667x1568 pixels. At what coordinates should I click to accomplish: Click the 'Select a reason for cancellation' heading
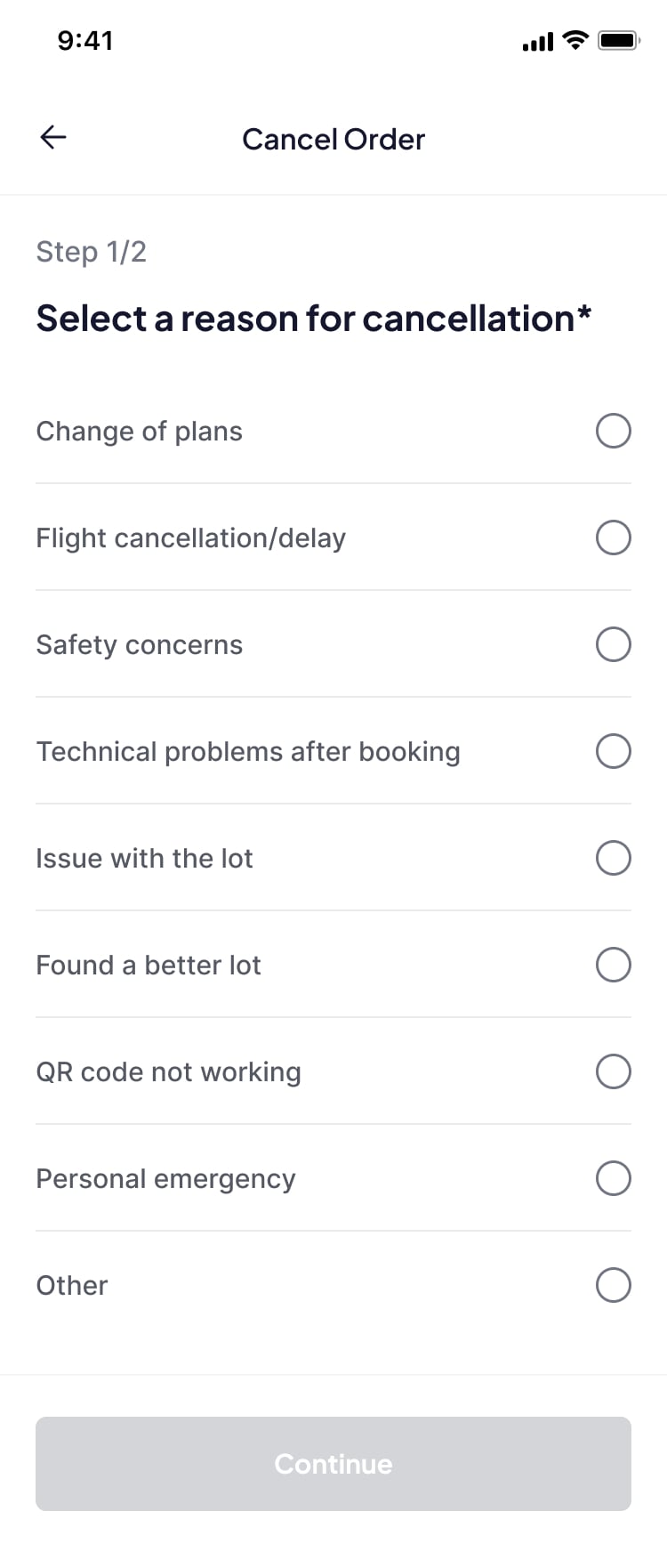313,319
